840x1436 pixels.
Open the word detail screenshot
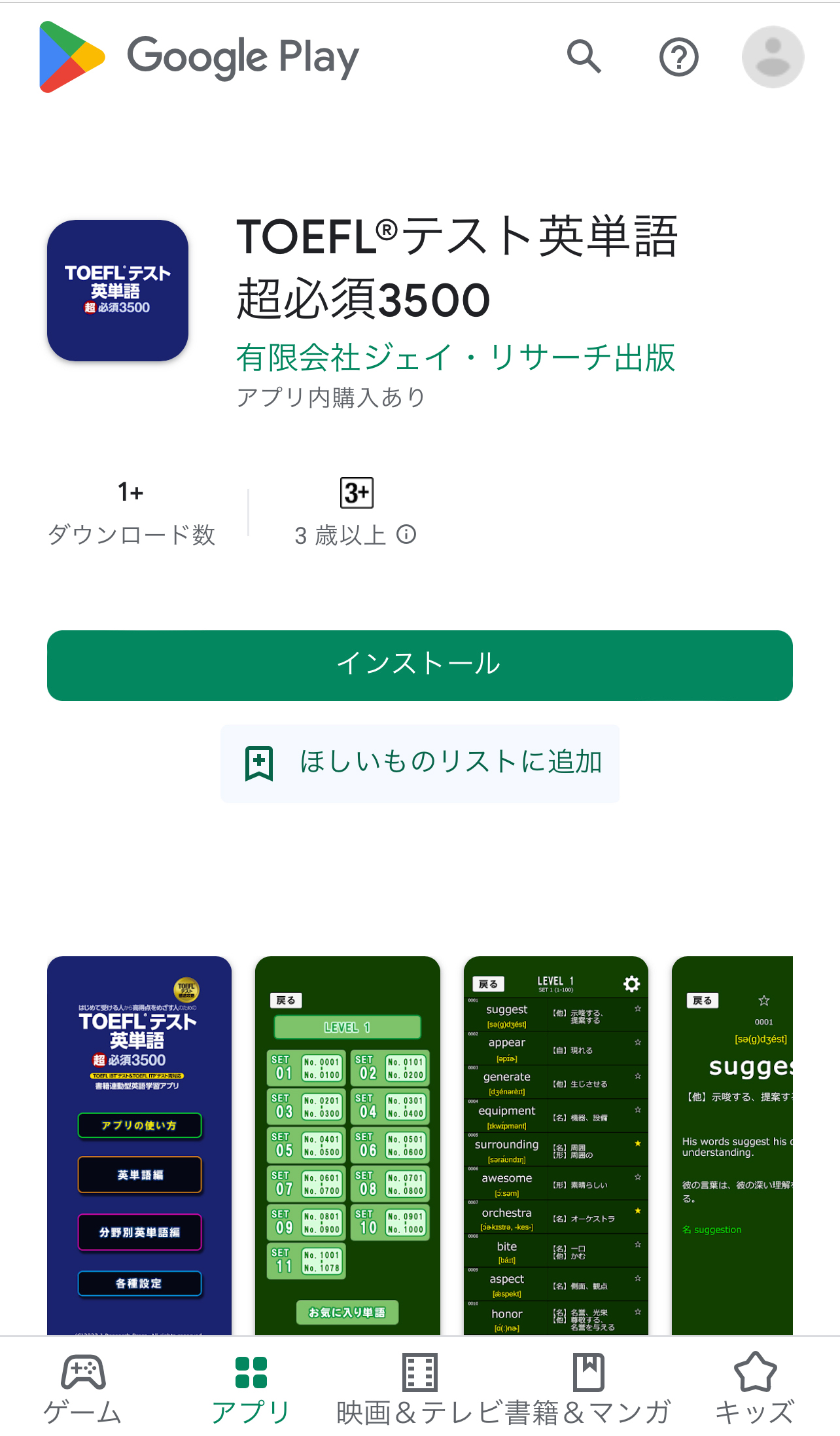(732, 1145)
